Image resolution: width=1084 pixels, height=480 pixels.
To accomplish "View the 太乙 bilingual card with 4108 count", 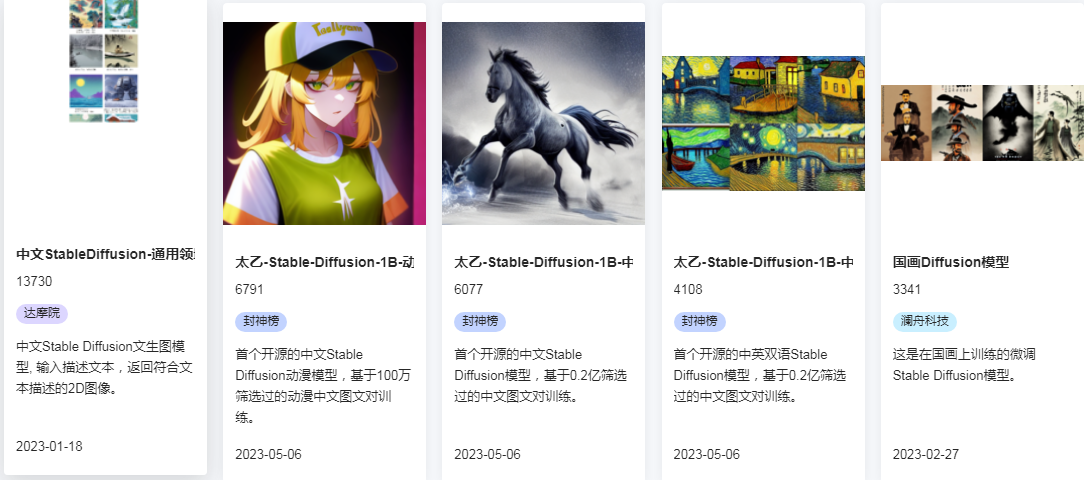I will [763, 262].
